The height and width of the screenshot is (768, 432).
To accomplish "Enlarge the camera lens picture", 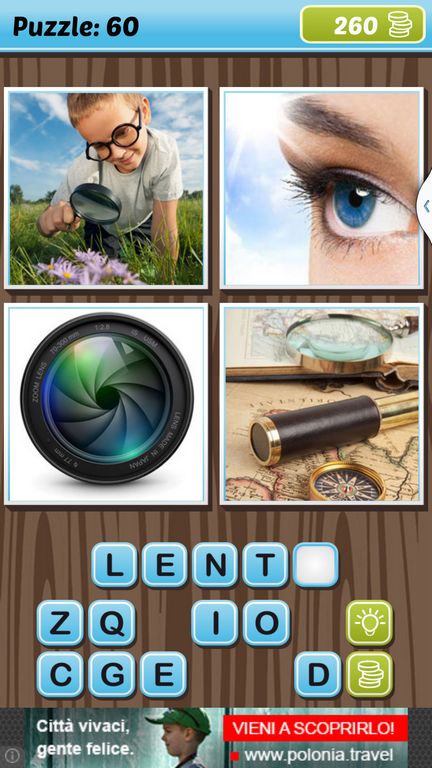I will pyautogui.click(x=106, y=404).
